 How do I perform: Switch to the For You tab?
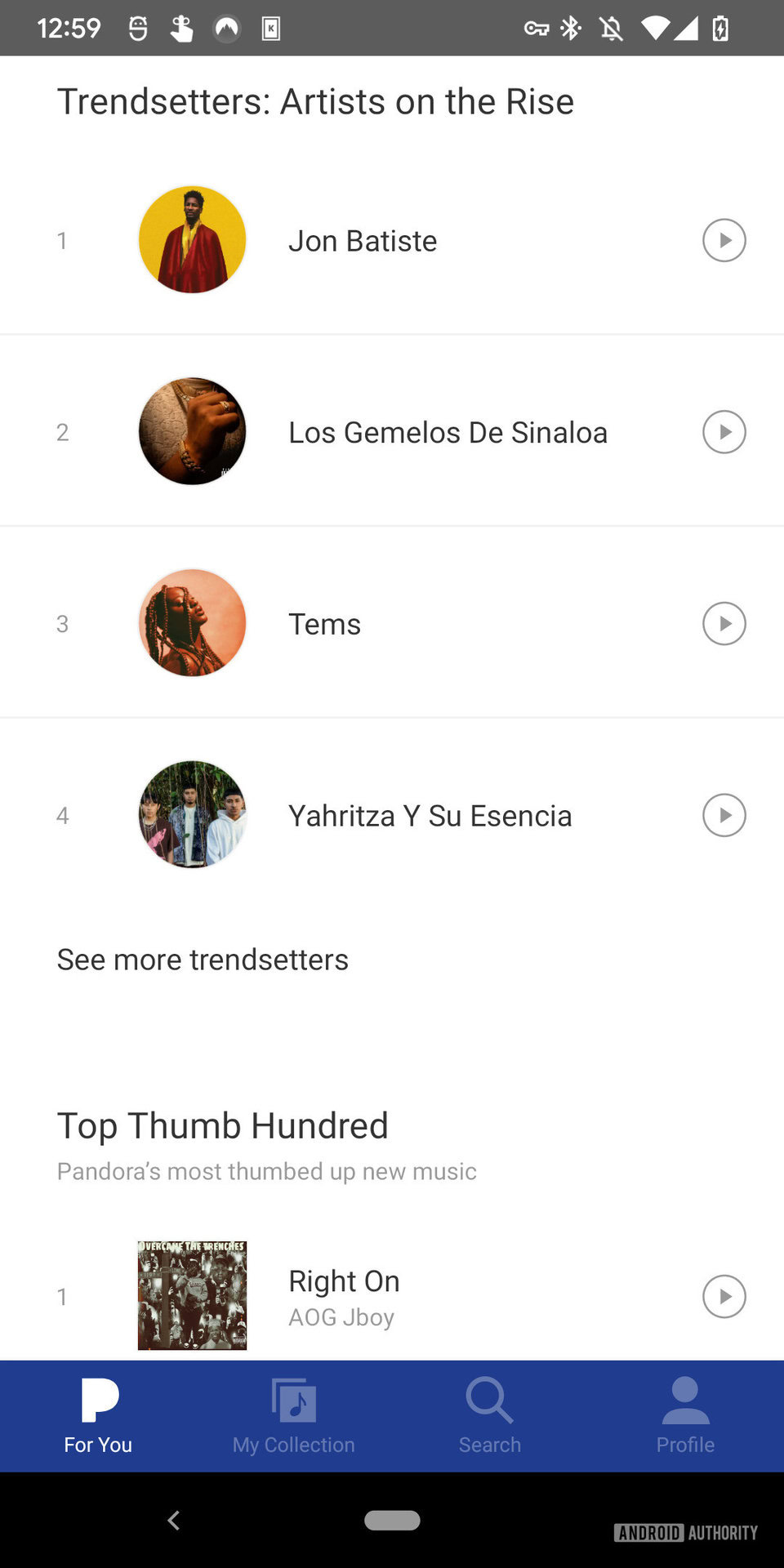point(98,1416)
